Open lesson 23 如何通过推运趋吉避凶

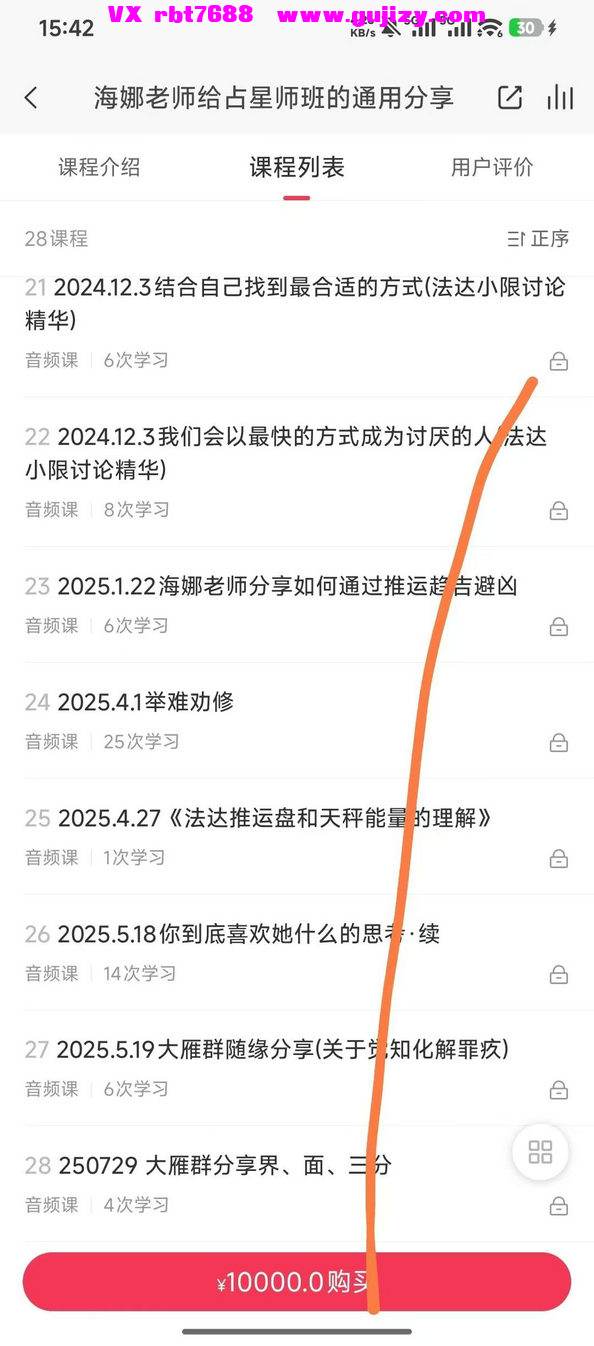tap(297, 604)
